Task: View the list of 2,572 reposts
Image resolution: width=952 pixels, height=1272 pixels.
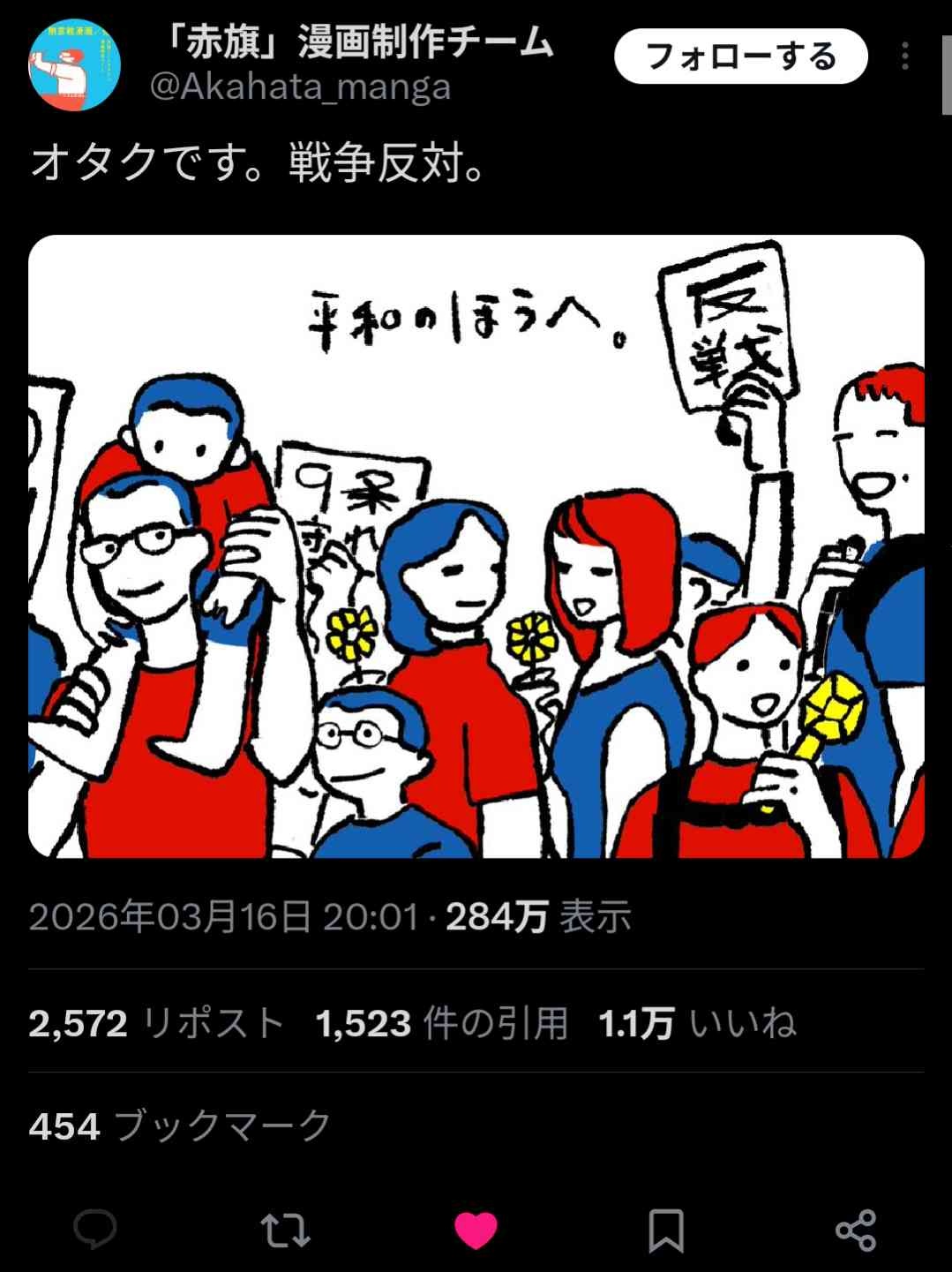Action: pyautogui.click(x=156, y=1024)
